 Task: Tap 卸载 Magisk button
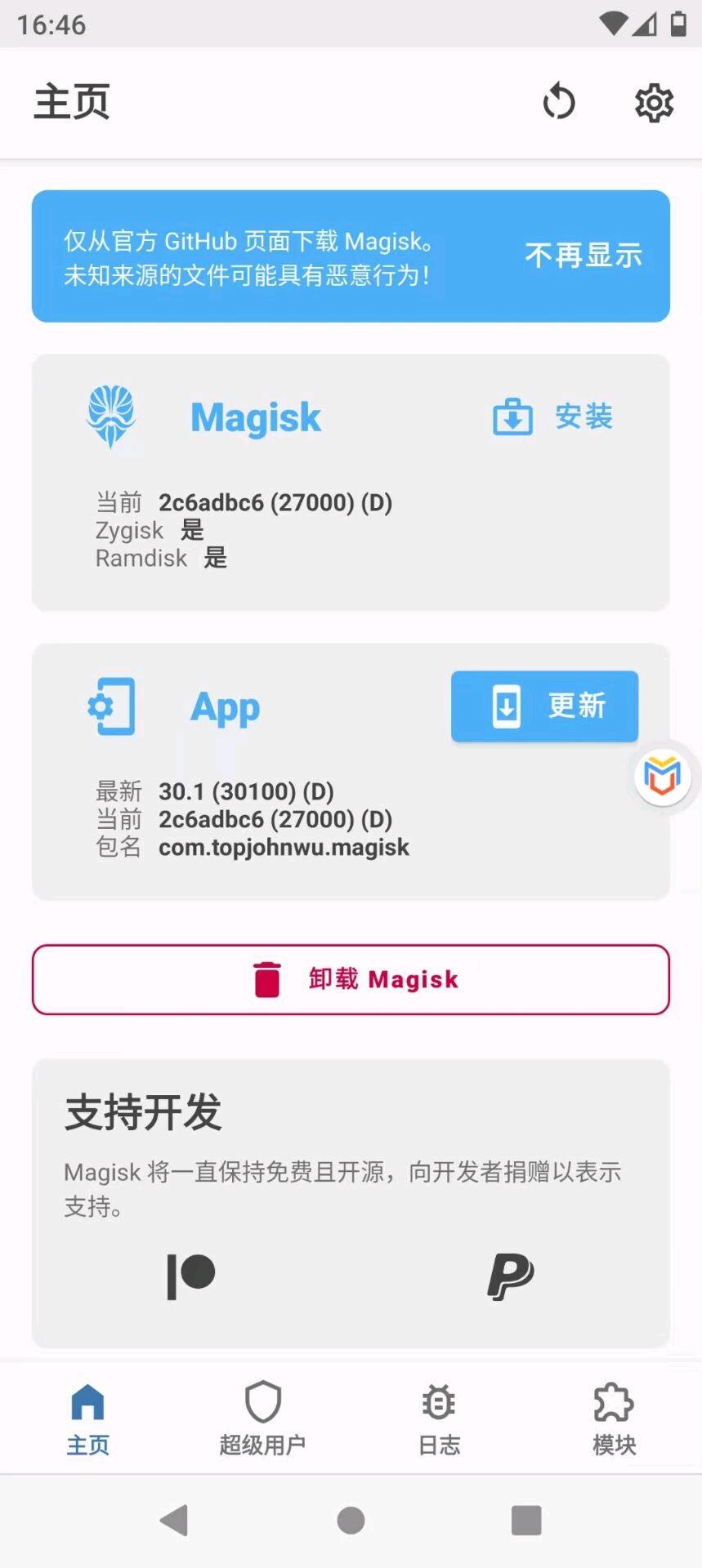point(351,979)
